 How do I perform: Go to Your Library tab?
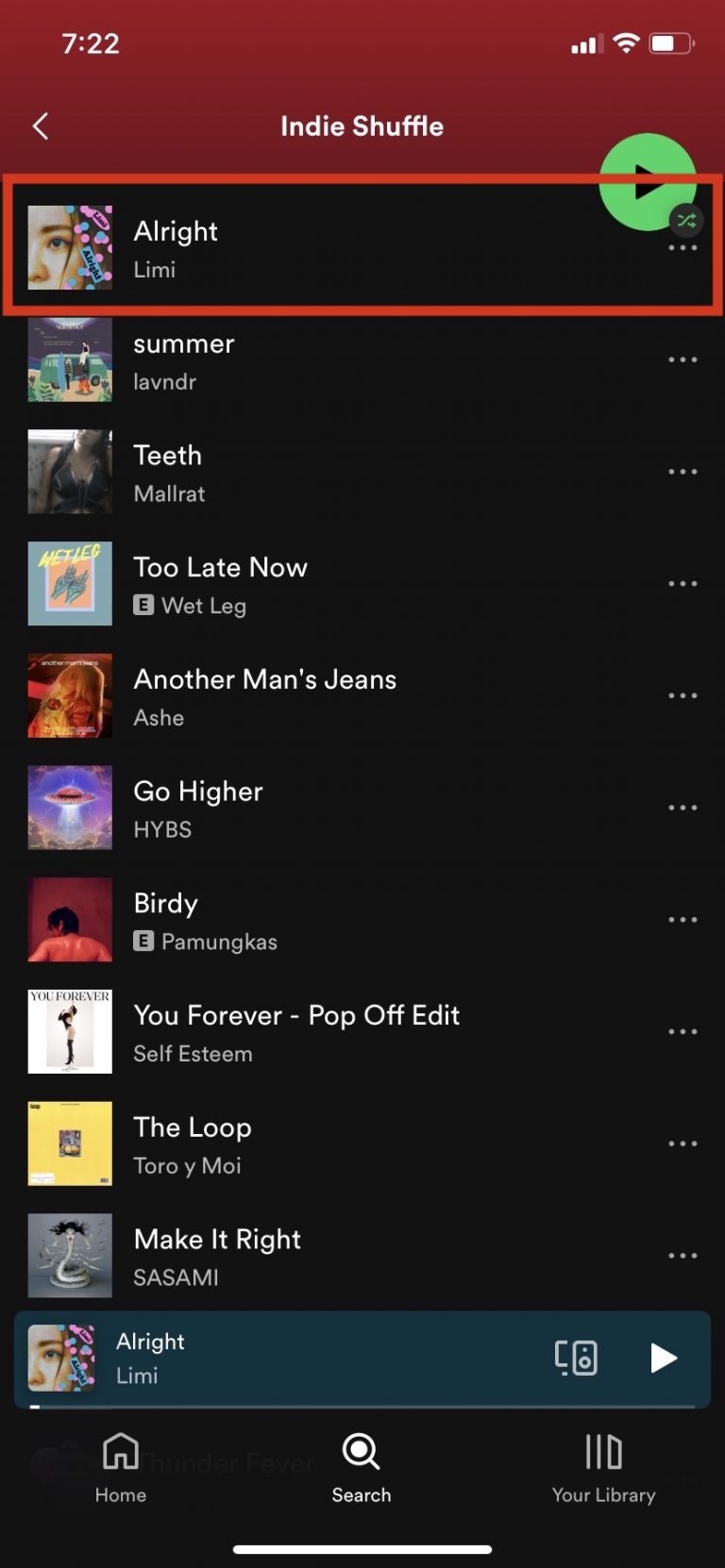click(603, 1467)
